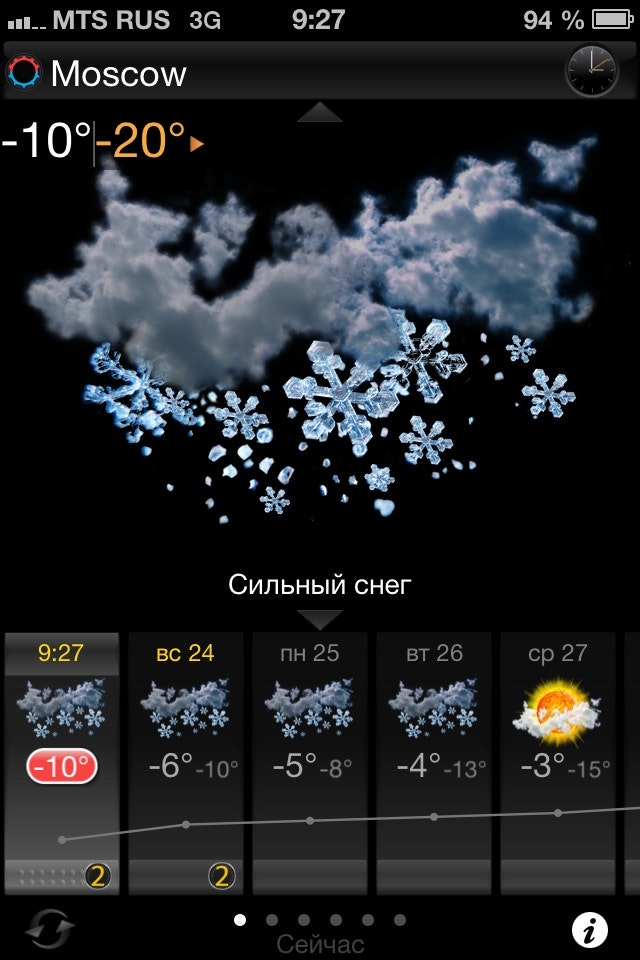Tap the orange arrow next to -20°
Viewport: 640px width, 960px height.
click(x=197, y=144)
